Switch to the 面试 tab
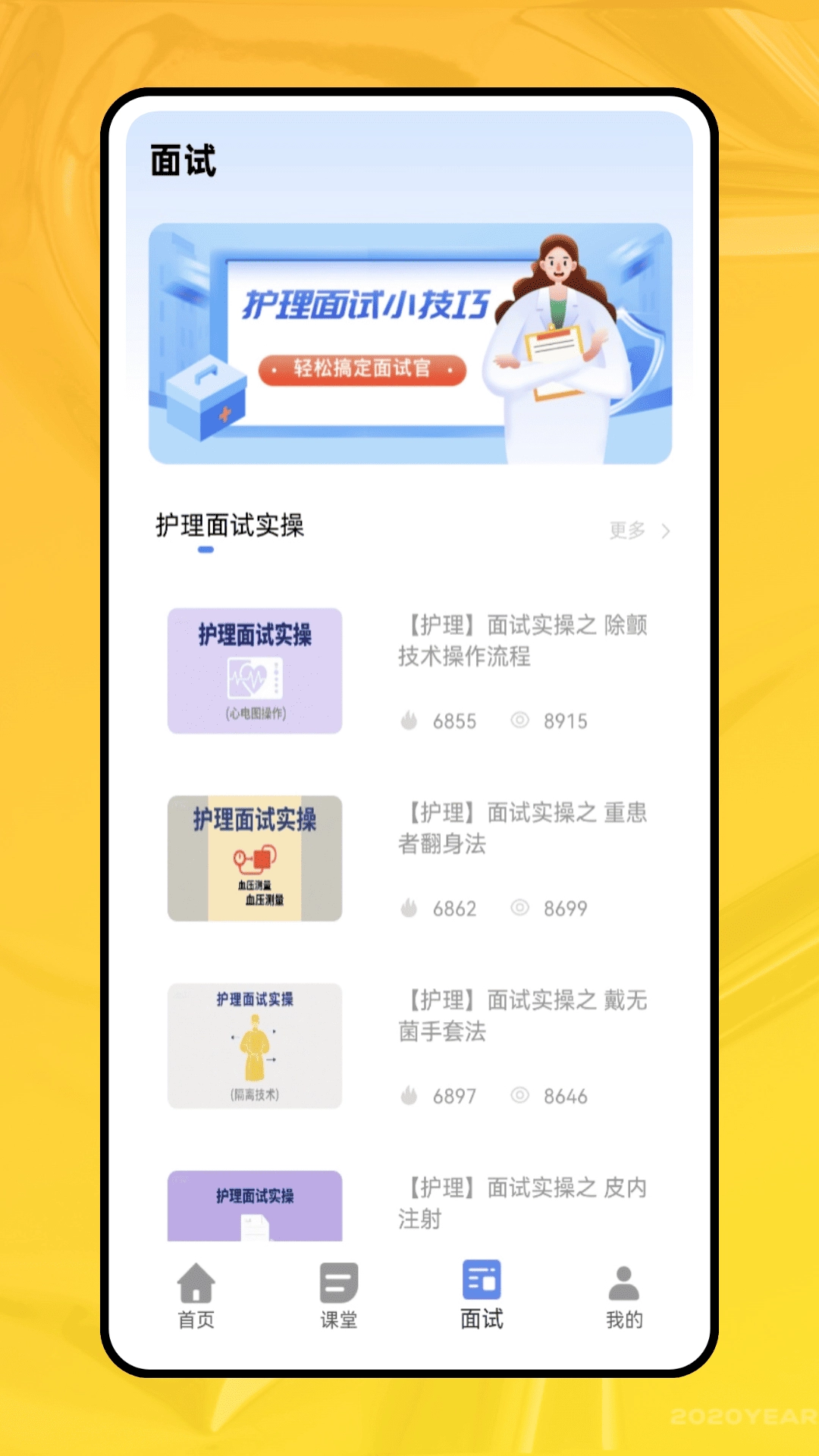Image resolution: width=819 pixels, height=1456 pixels. point(481,1297)
